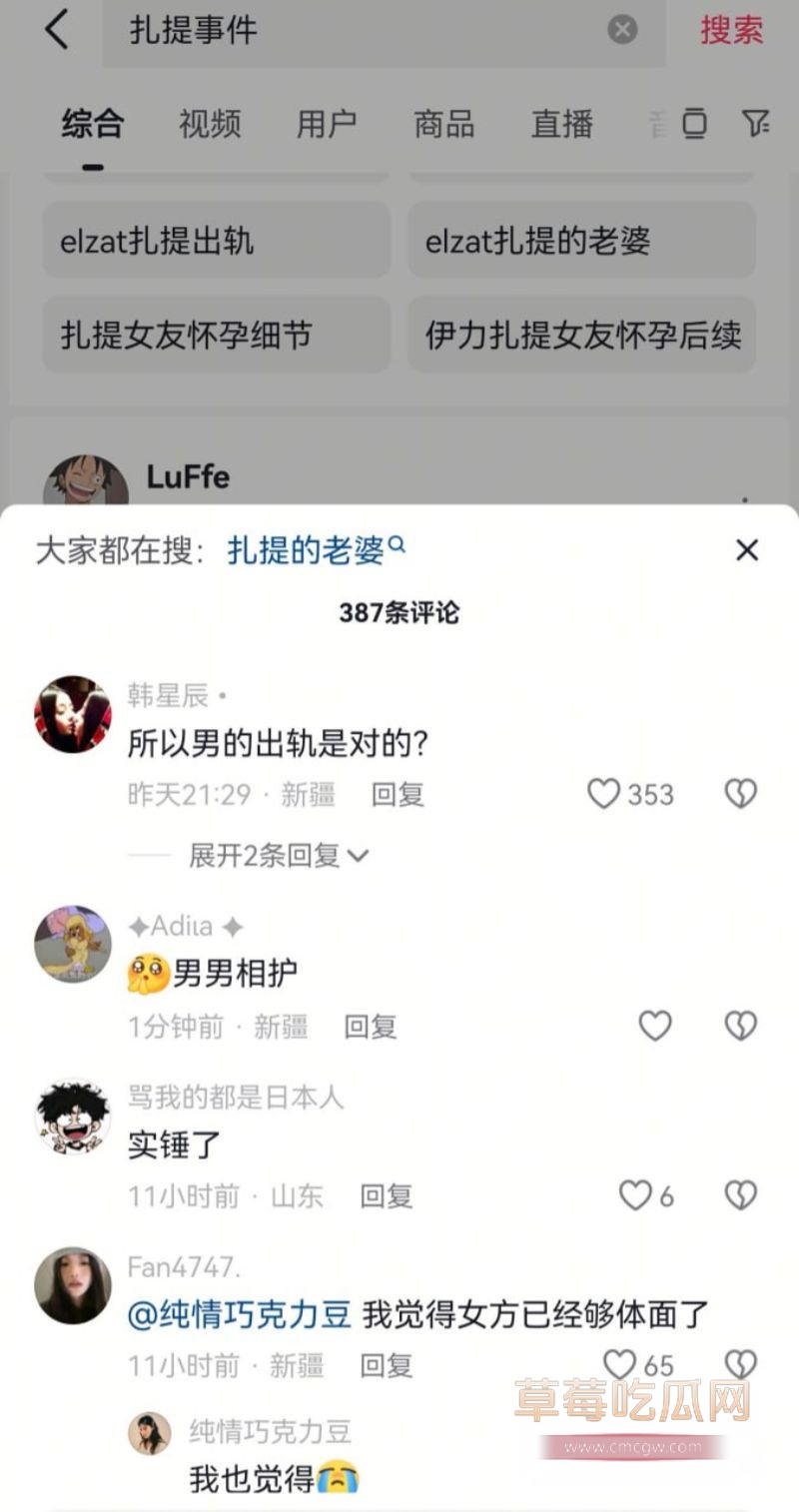799x1512 pixels.
Task: Tap the dislike icon on 实锤了 comment
Action: [x=739, y=1195]
